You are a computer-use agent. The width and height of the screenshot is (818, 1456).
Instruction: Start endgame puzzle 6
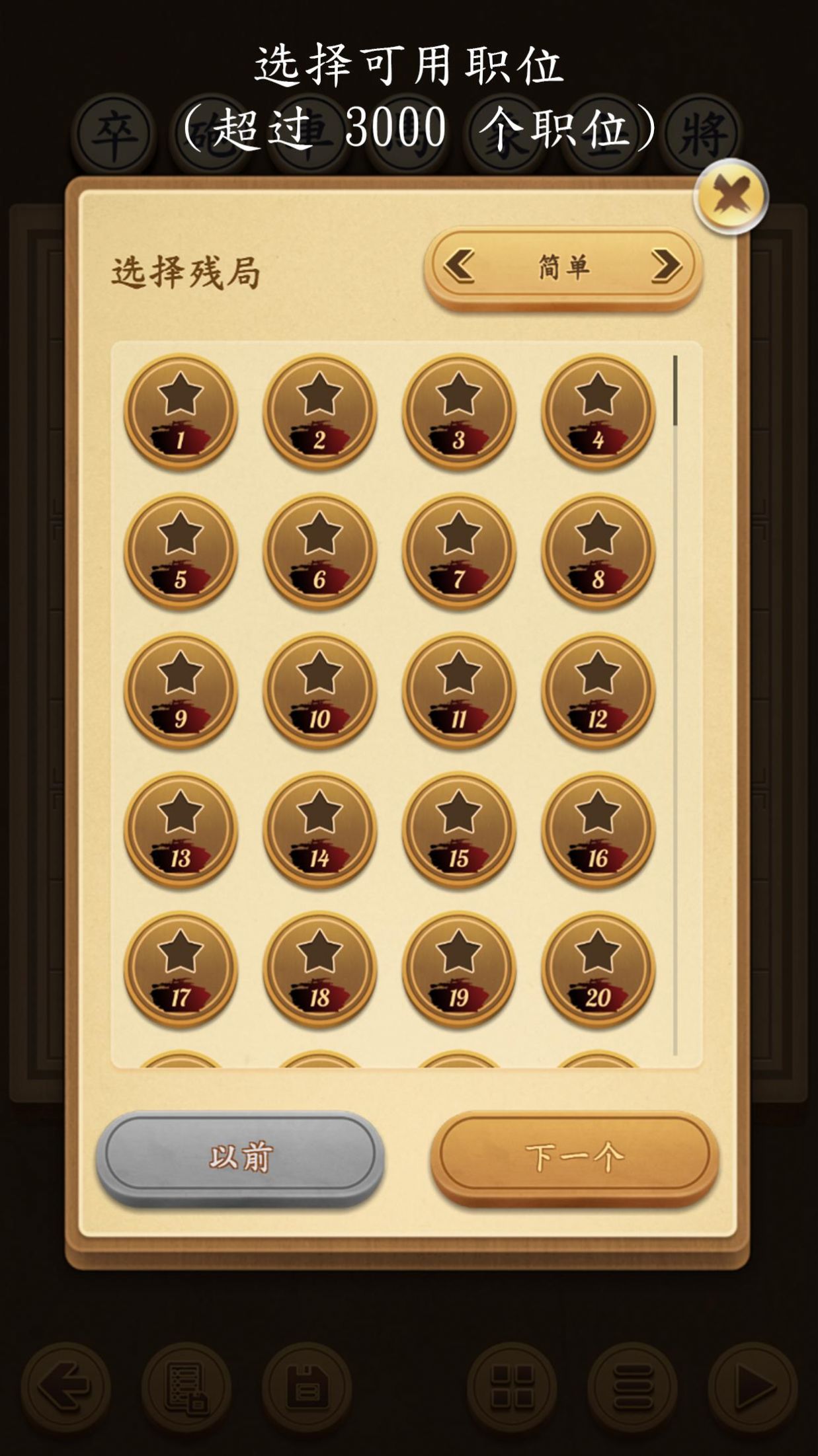pos(319,551)
